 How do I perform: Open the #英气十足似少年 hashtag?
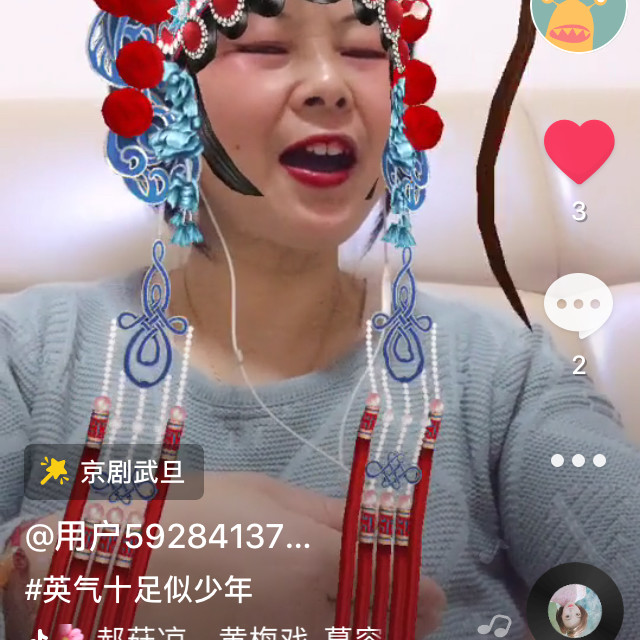click(139, 589)
